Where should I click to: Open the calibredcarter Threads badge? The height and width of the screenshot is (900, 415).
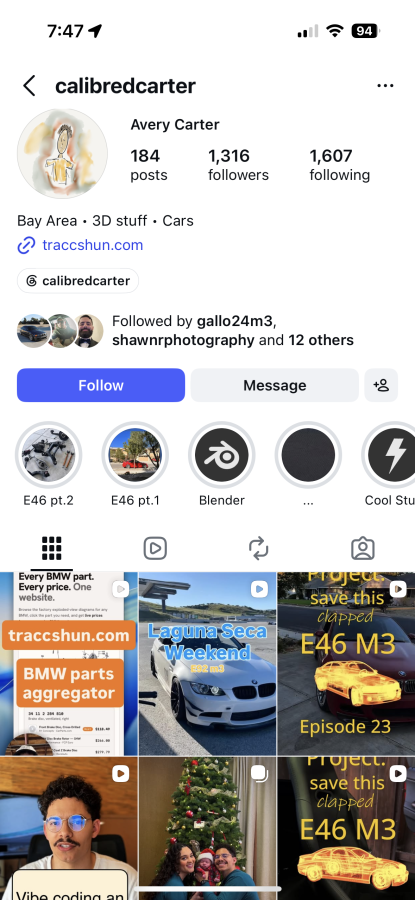tap(78, 281)
